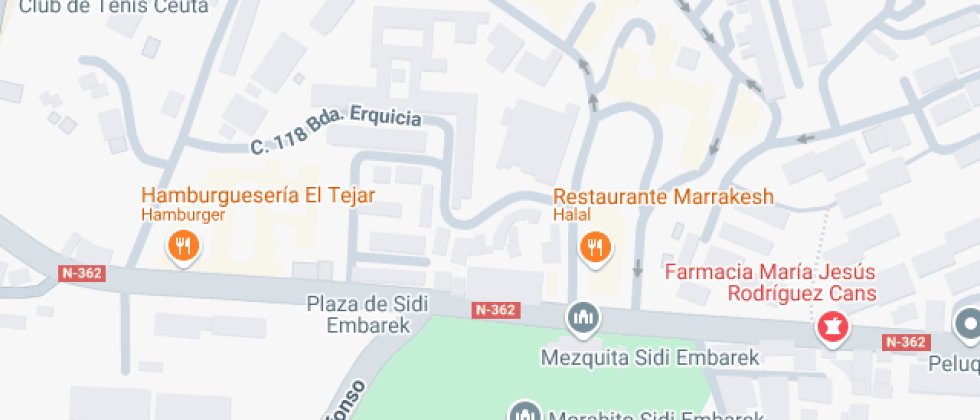980x420 pixels.
Task: Tap the Mezquita Sidi Embarek marker
Action: [583, 319]
